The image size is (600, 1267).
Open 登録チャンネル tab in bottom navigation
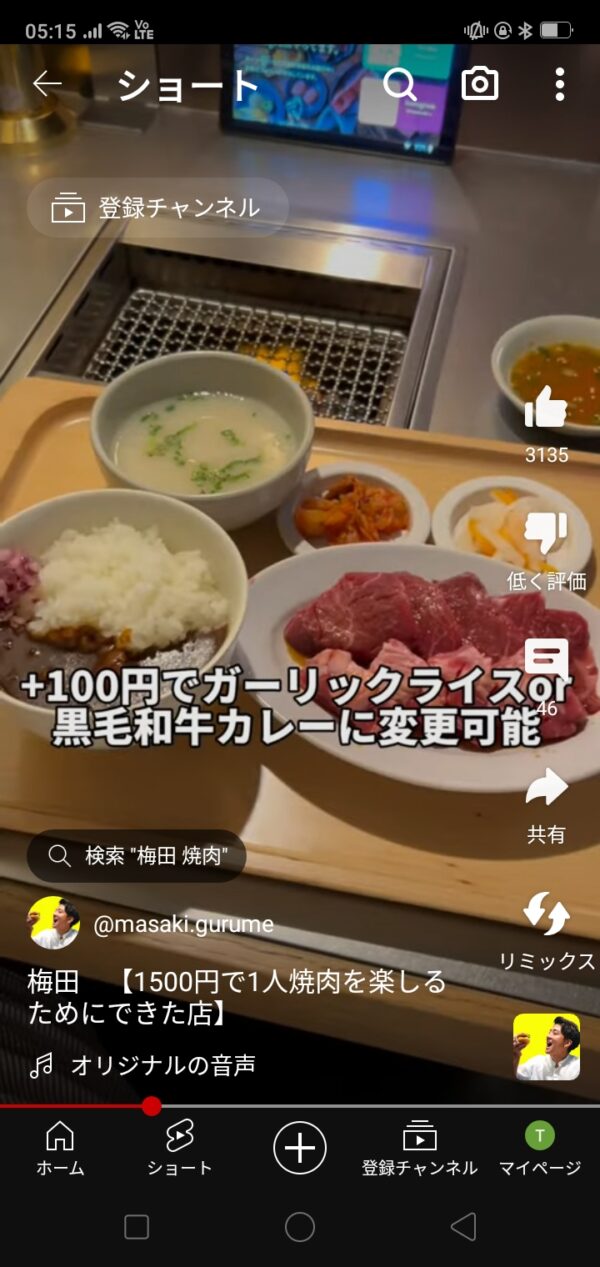[x=420, y=1147]
